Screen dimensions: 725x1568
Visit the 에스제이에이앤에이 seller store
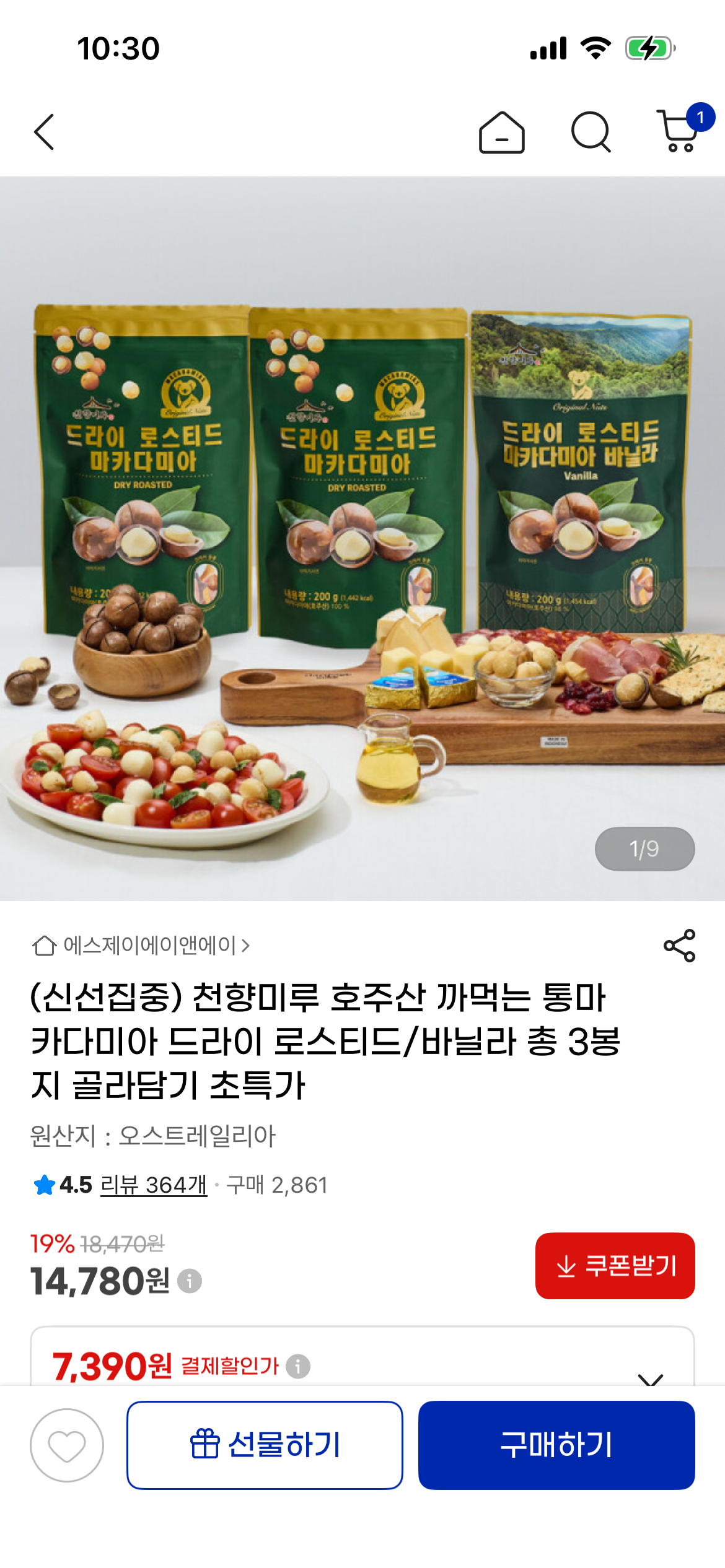click(141, 946)
